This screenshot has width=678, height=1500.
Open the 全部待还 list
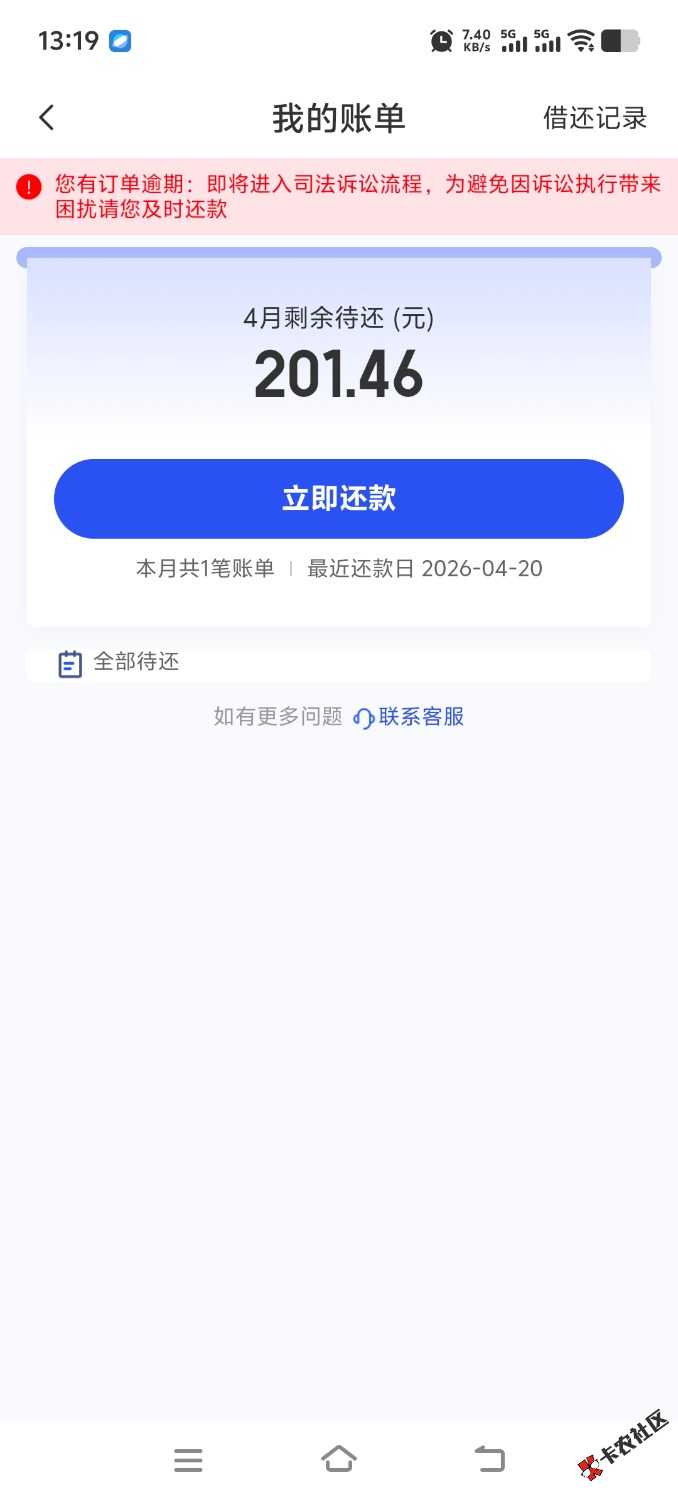(x=136, y=663)
